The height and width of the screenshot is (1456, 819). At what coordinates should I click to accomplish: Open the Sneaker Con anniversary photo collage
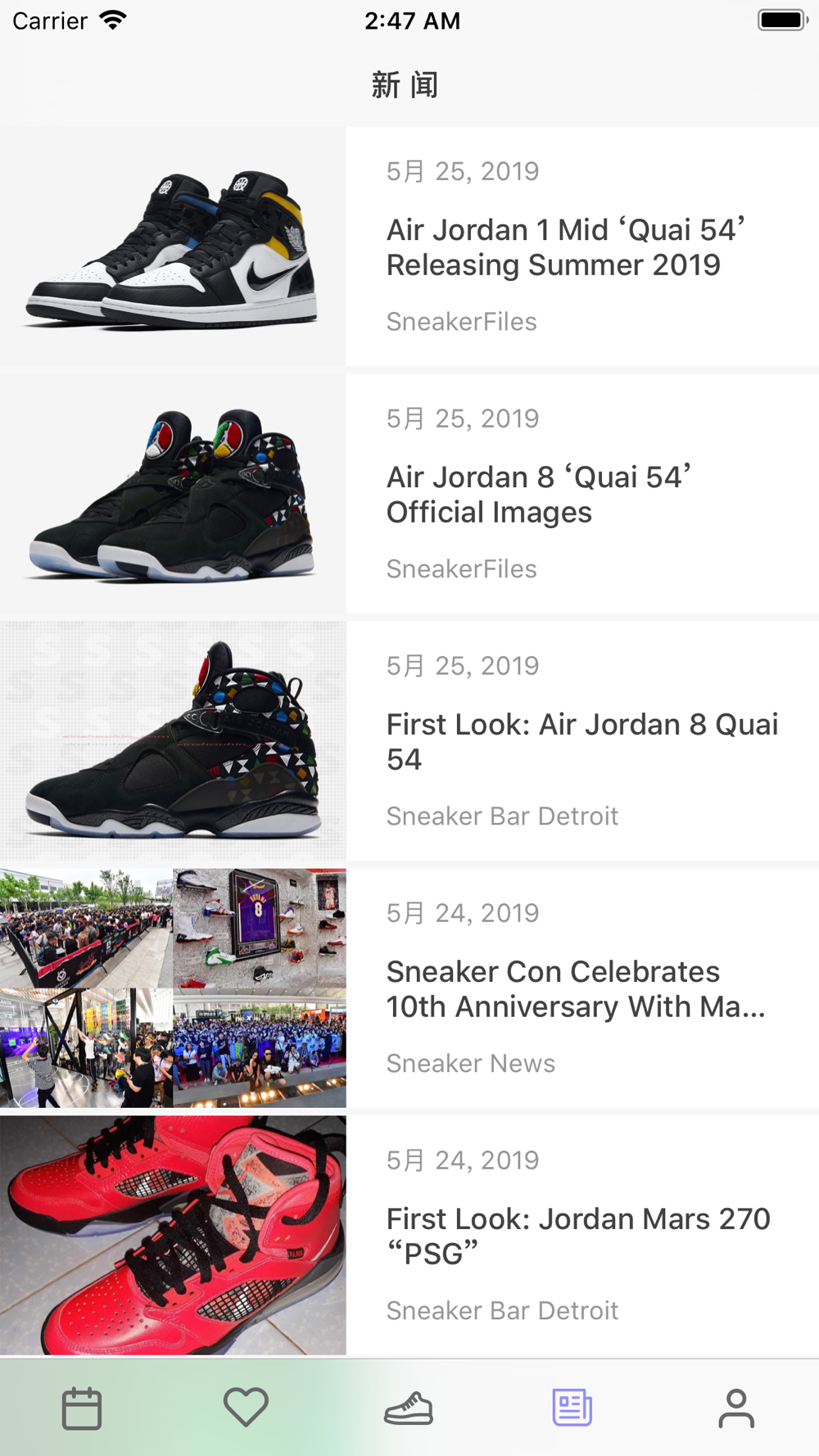(173, 987)
